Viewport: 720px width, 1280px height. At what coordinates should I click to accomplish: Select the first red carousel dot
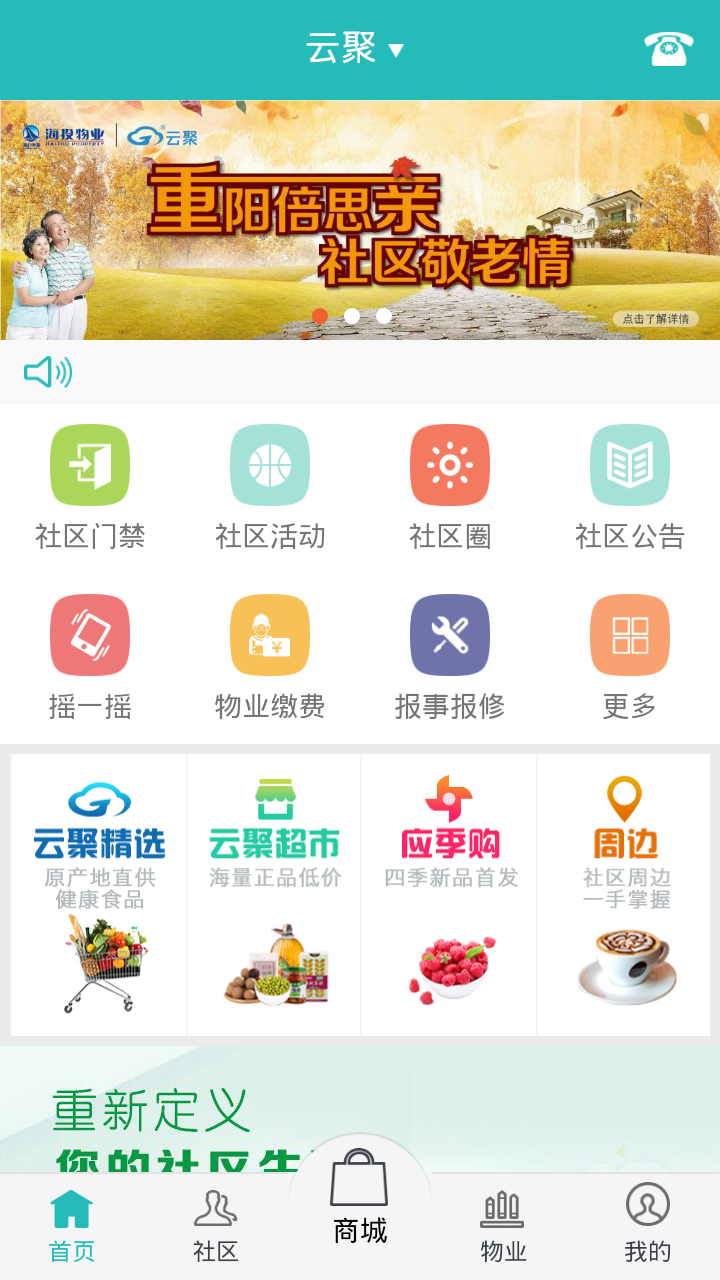click(322, 316)
